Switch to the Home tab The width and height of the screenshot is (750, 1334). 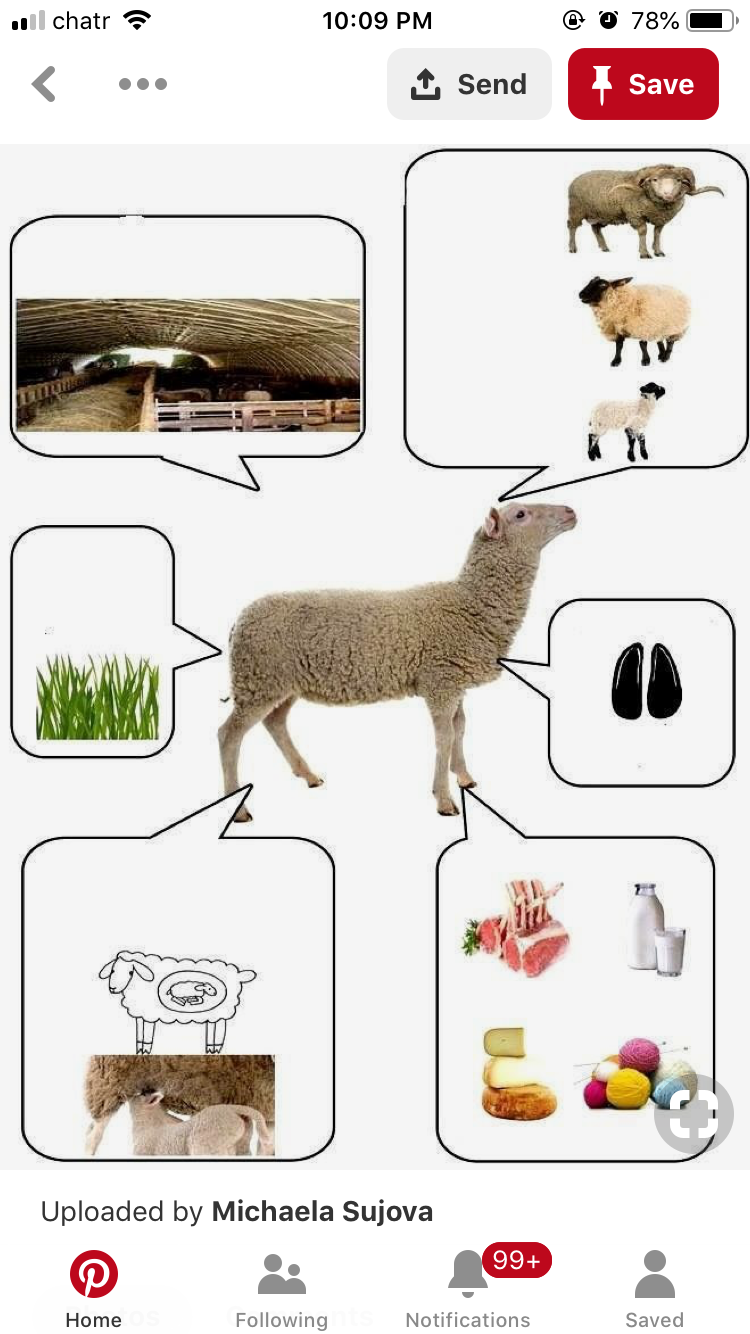[x=94, y=1290]
